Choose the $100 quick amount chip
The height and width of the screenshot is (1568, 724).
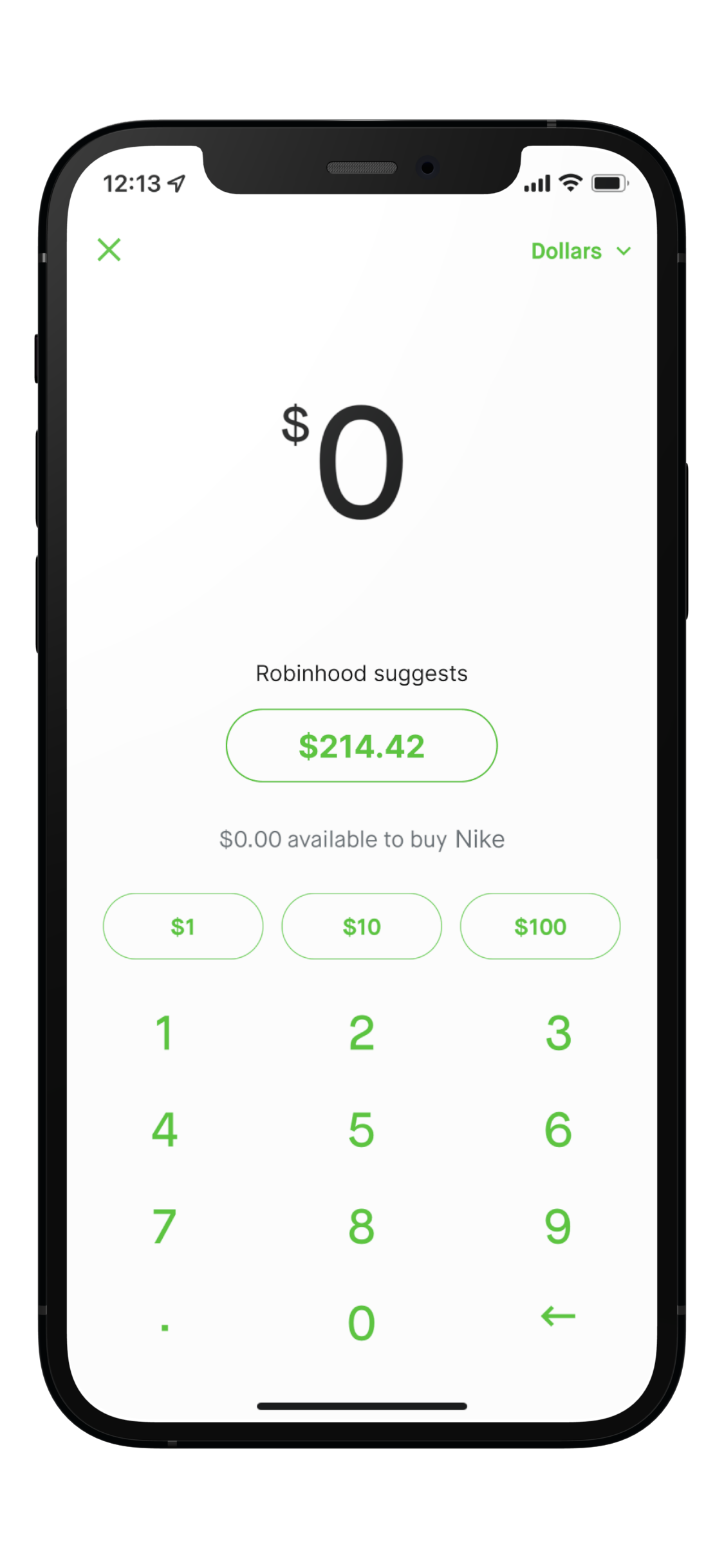540,926
